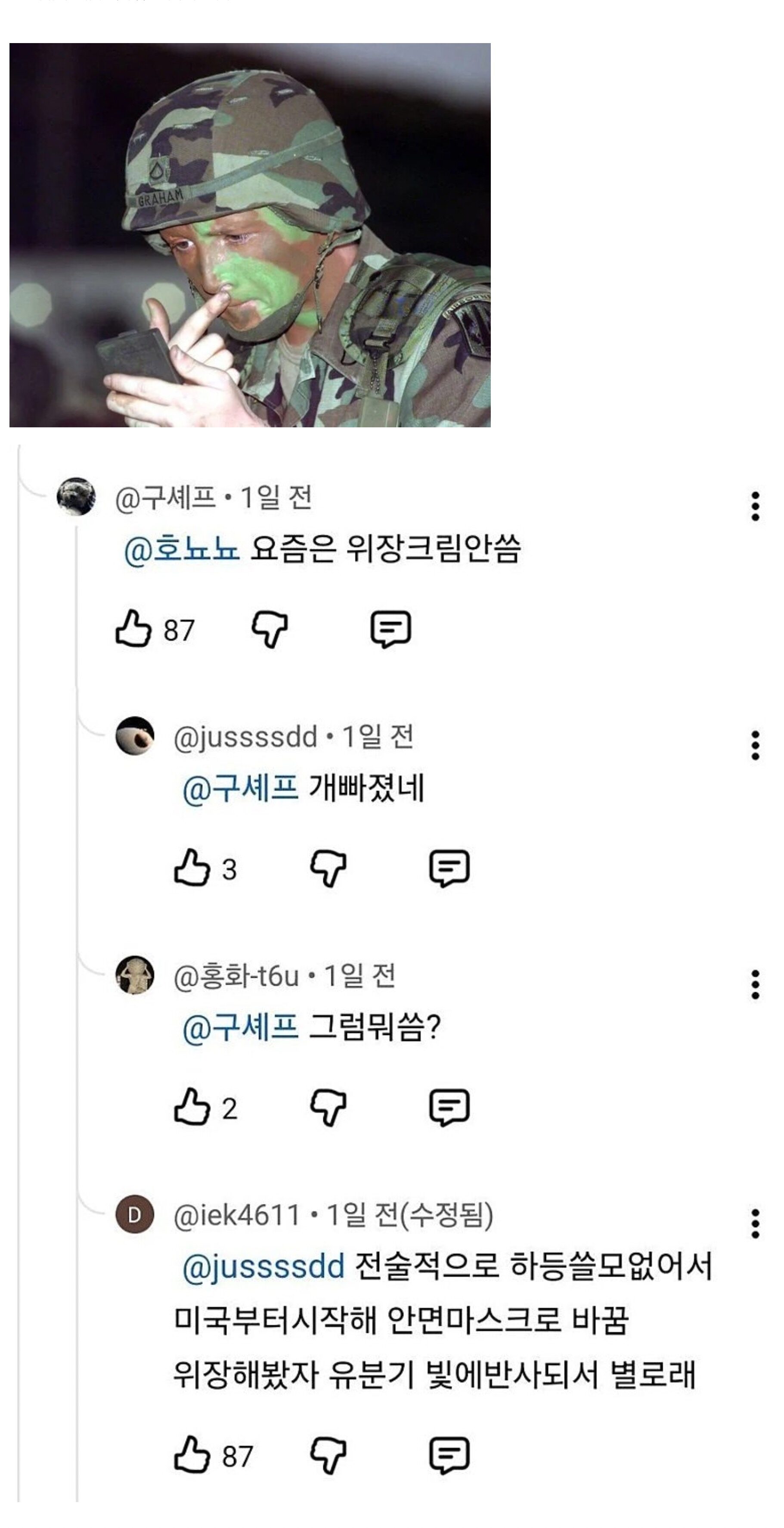This screenshot has height=1528, width=784.
Task: View the soldier camouflage photo
Action: pyautogui.click(x=250, y=235)
